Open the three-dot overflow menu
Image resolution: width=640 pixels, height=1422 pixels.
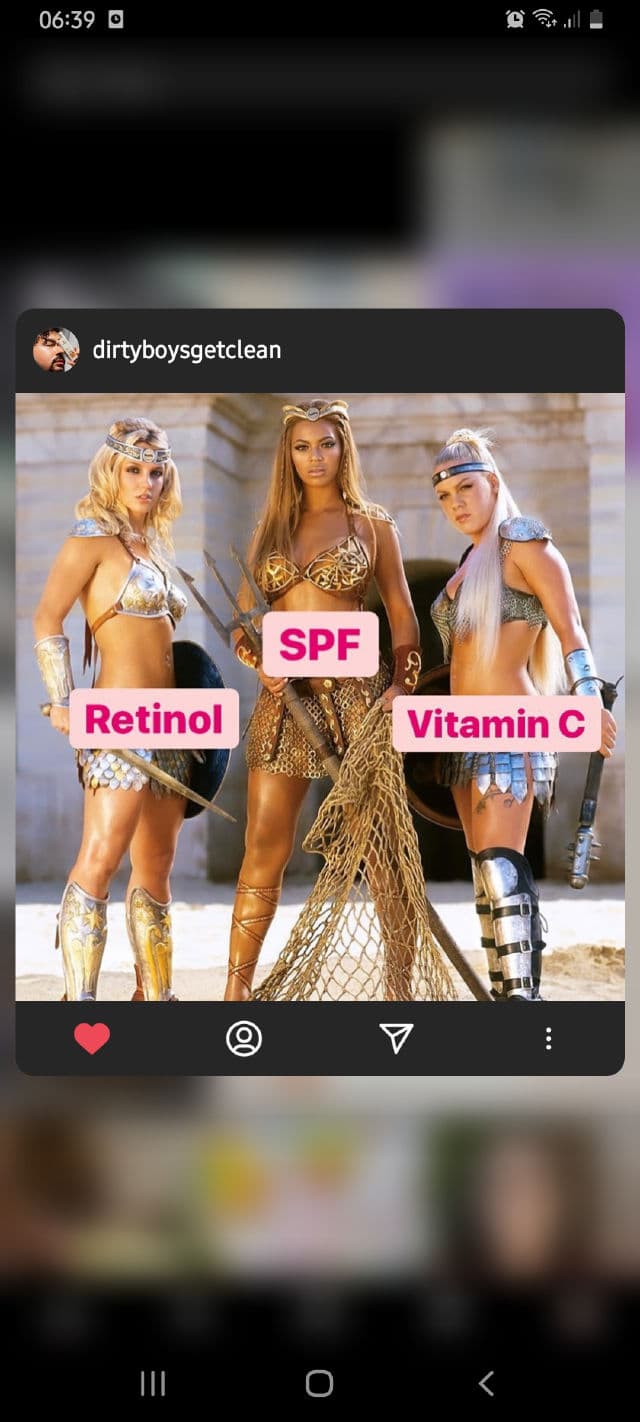click(x=548, y=1039)
